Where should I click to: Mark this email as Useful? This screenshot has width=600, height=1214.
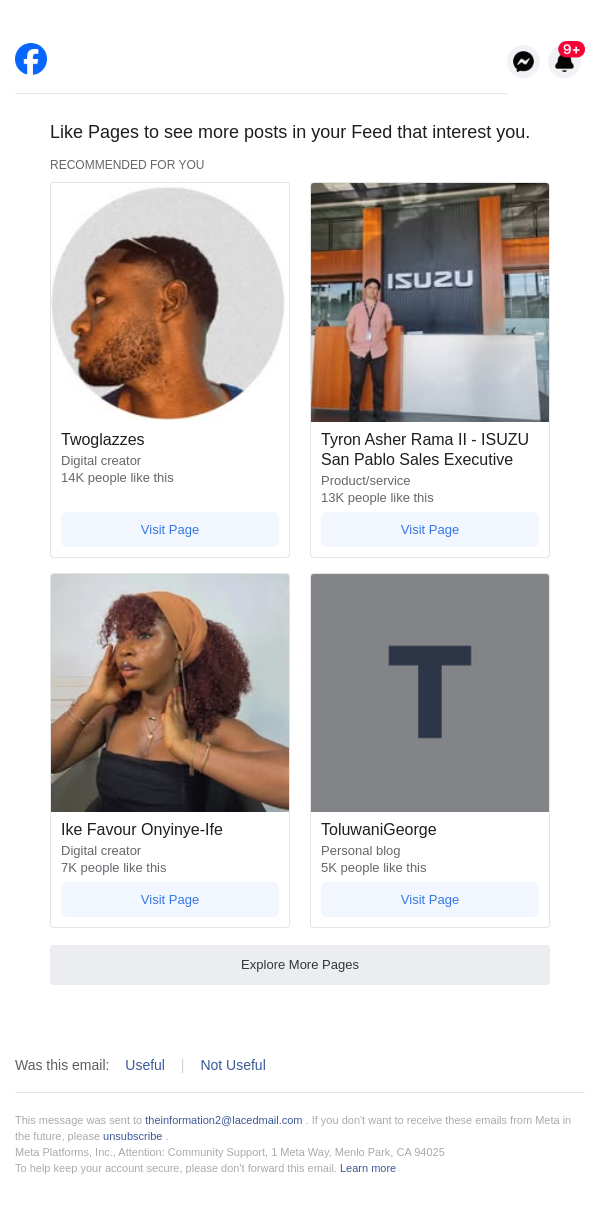pyautogui.click(x=145, y=1065)
